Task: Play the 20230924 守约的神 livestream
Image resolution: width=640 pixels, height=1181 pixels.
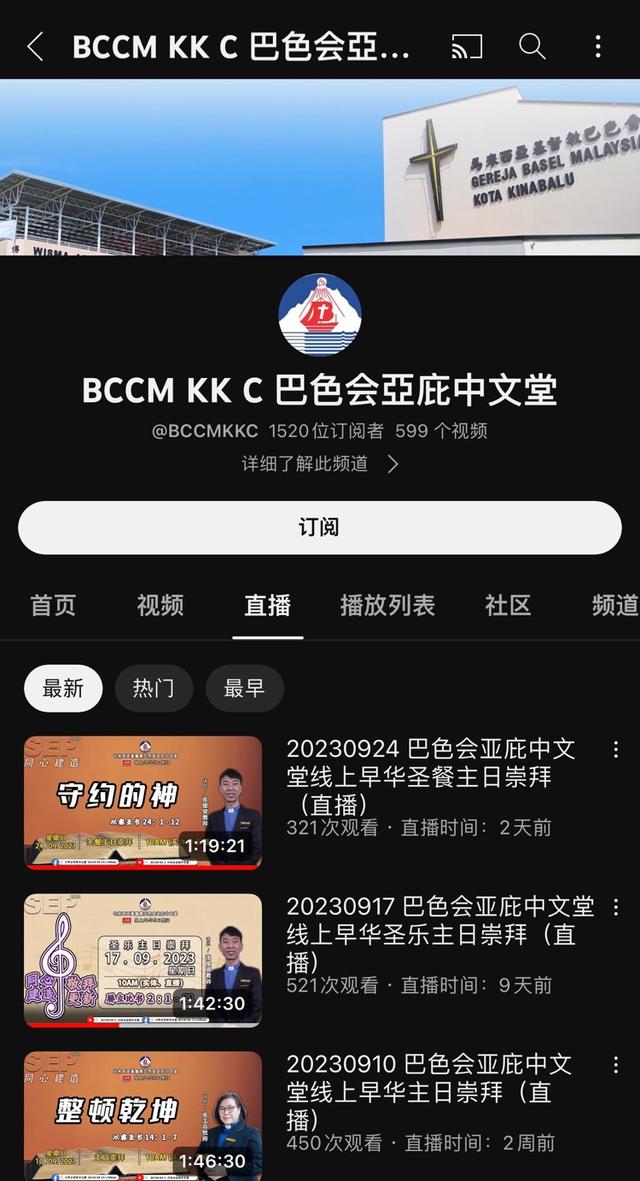Action: [143, 803]
